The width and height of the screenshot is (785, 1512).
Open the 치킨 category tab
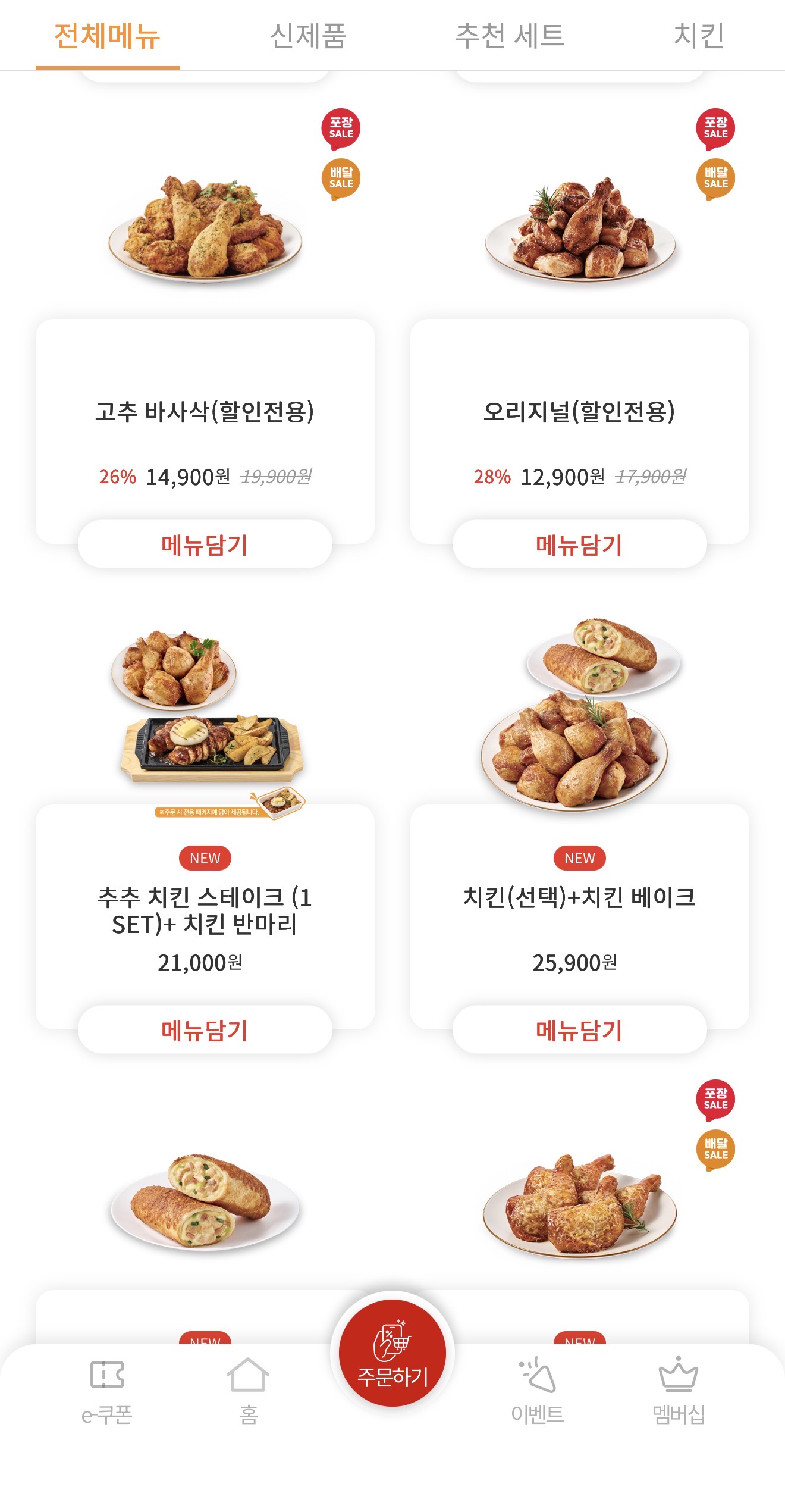(x=699, y=36)
